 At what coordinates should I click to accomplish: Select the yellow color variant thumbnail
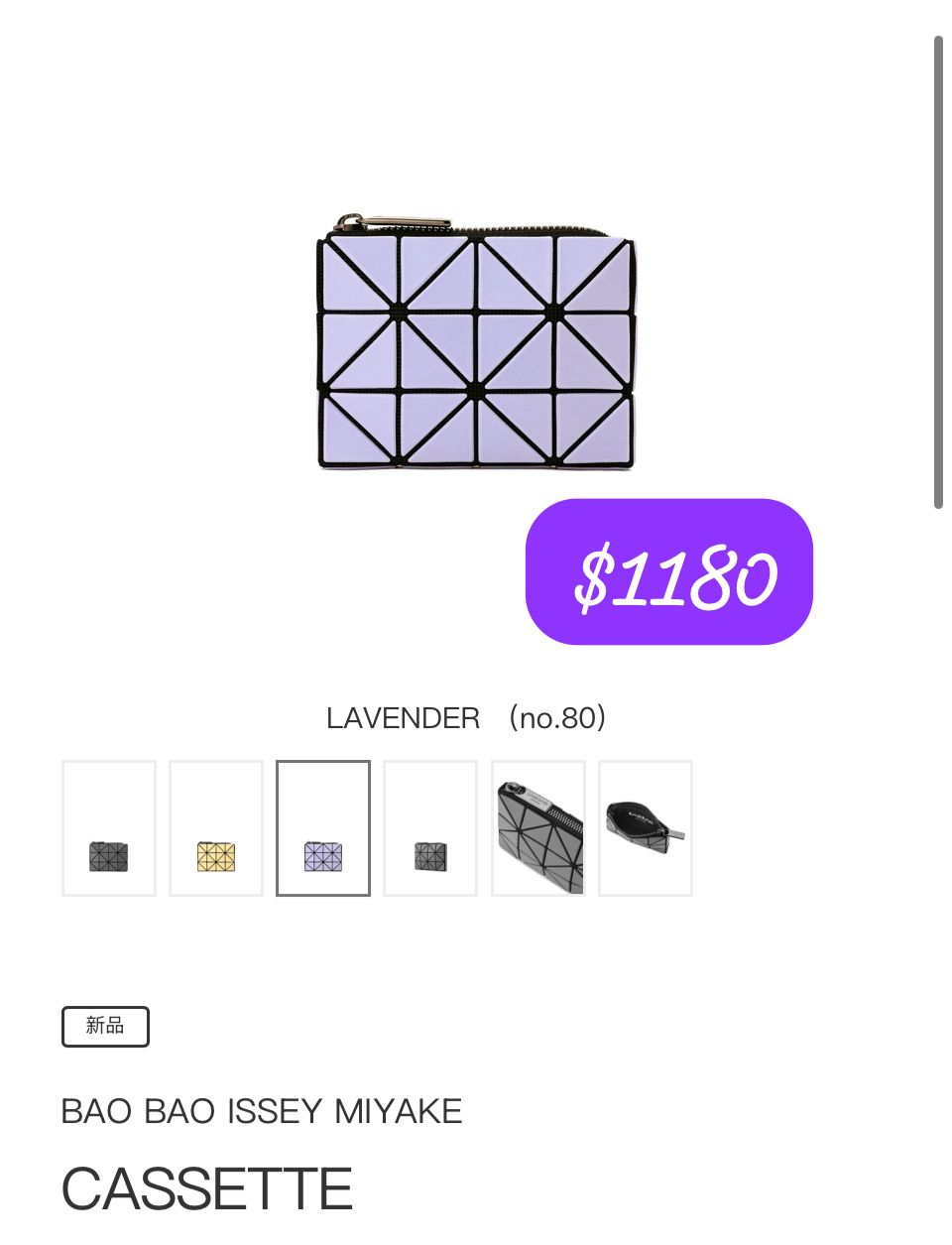215,827
